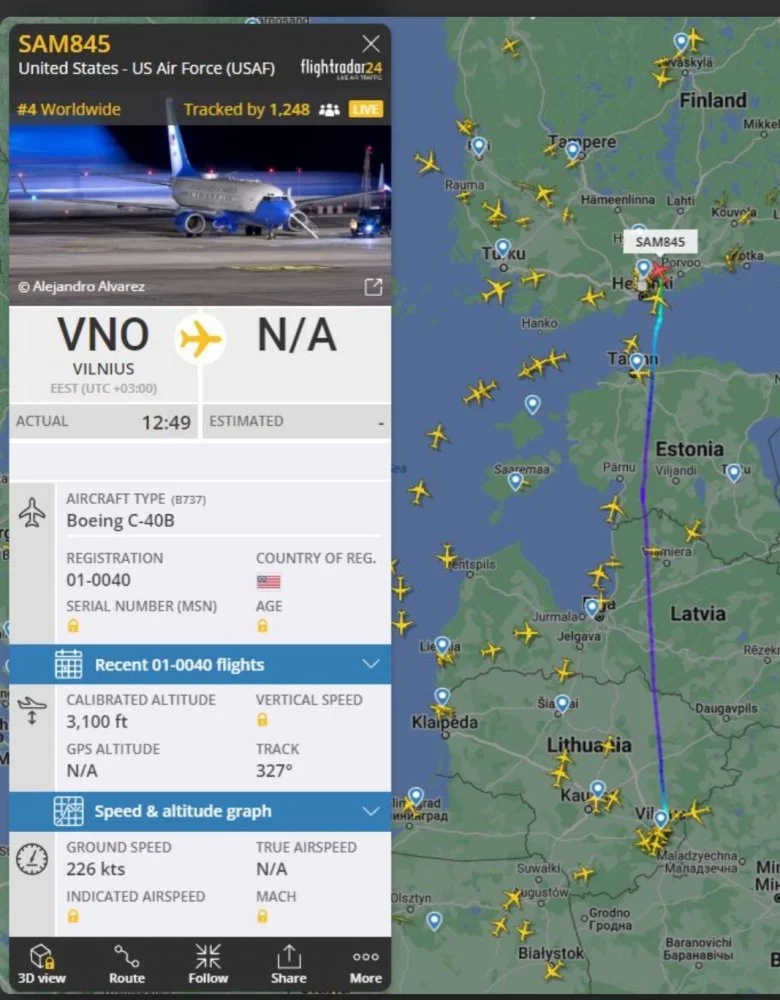Tap the Vilnius airport pin on map
This screenshot has width=780, height=1000.
click(x=661, y=819)
